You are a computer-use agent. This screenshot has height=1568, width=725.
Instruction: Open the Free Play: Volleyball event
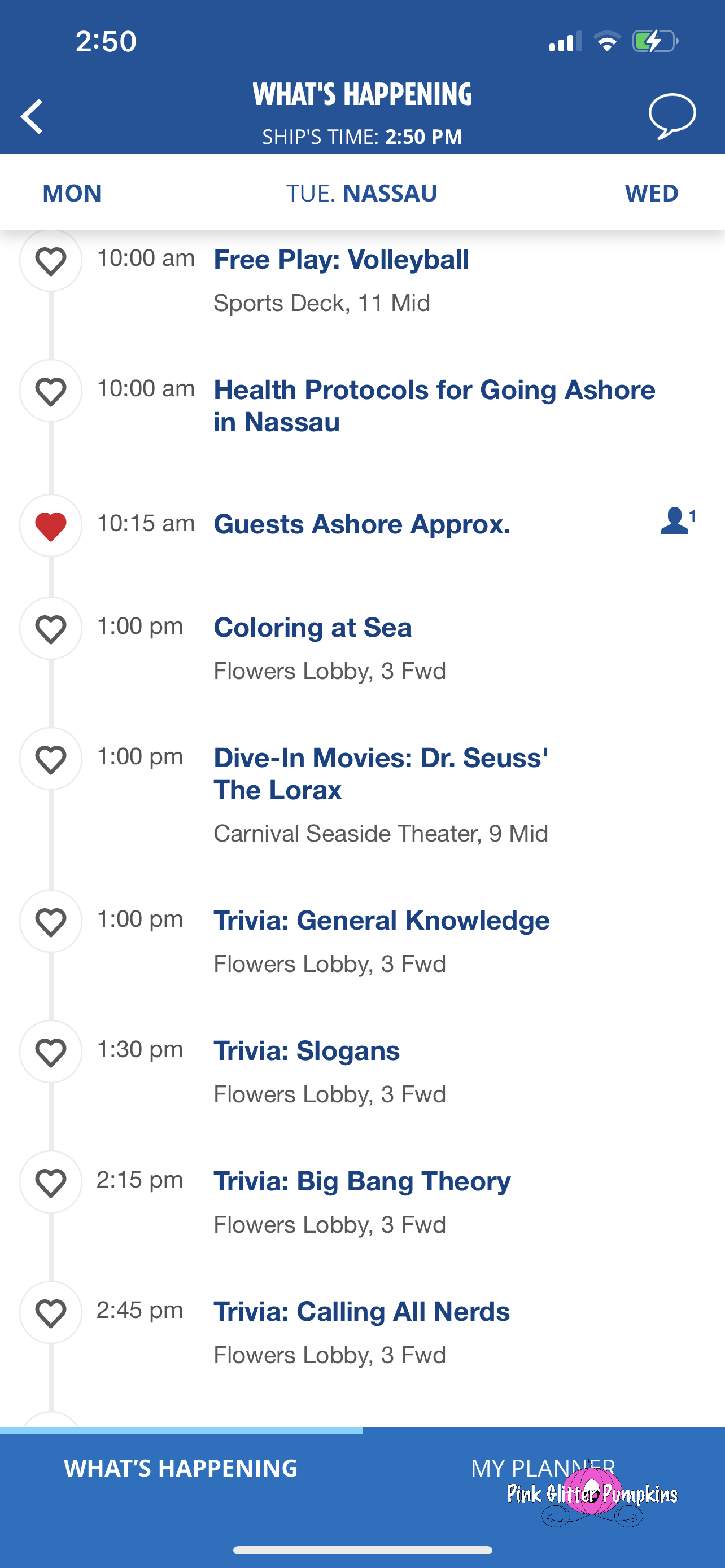(341, 260)
